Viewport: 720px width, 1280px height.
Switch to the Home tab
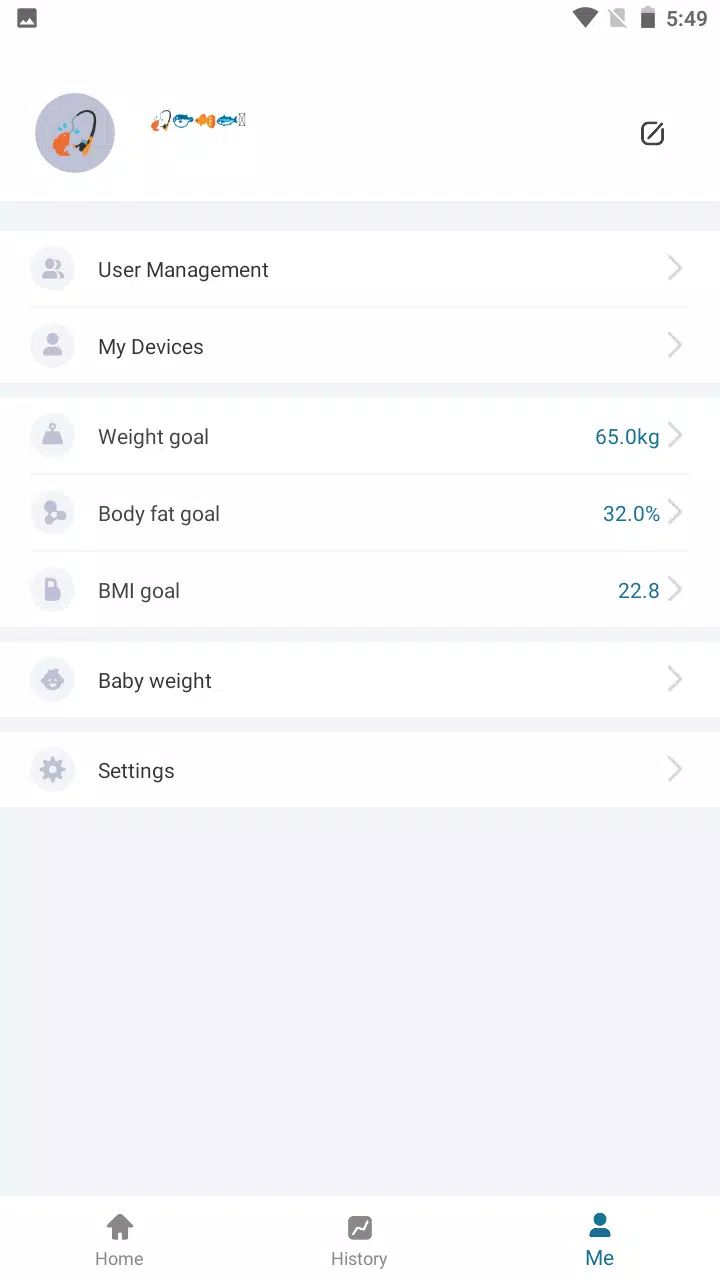(120, 1240)
